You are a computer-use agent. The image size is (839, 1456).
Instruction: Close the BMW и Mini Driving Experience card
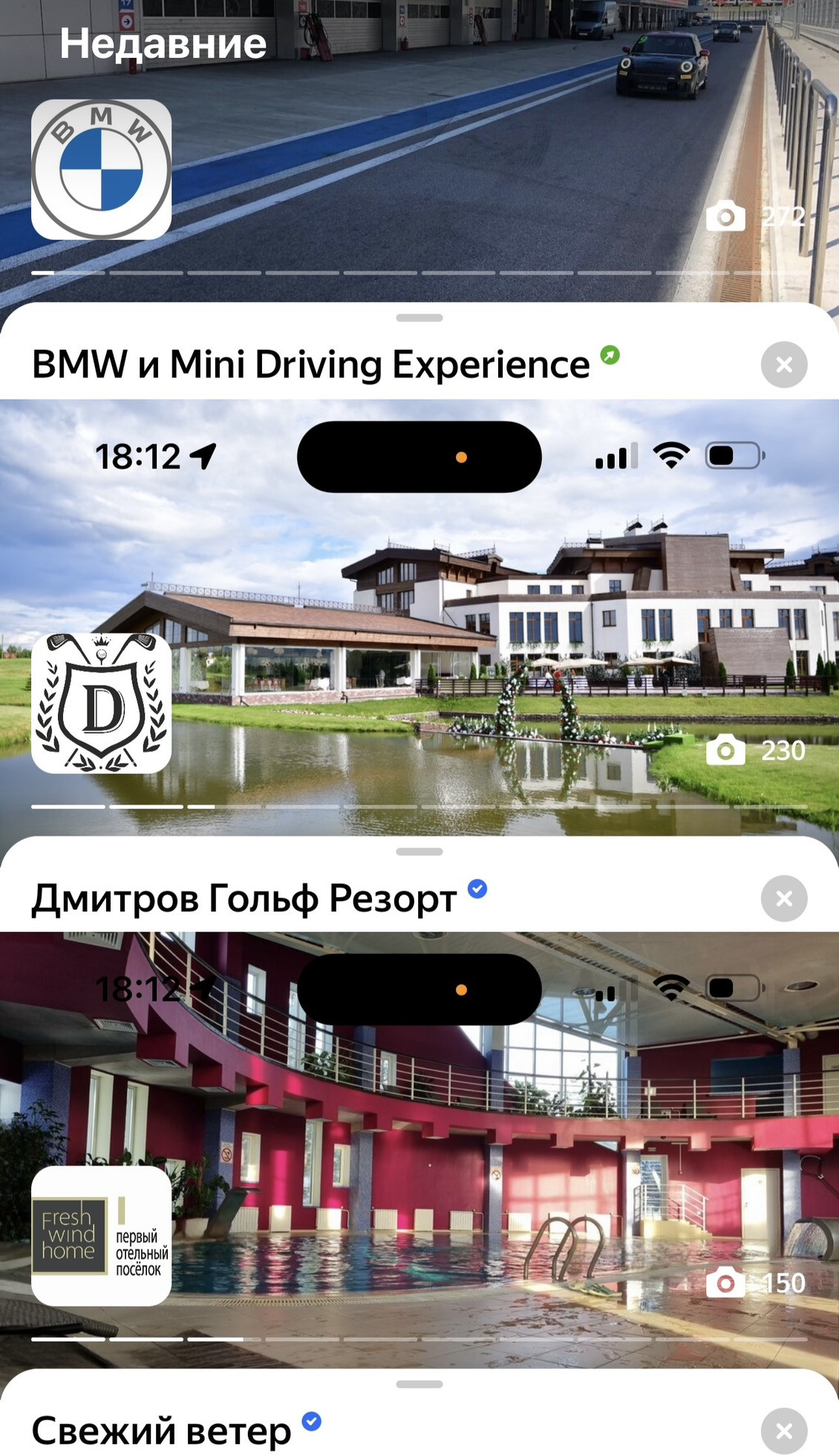(x=783, y=365)
